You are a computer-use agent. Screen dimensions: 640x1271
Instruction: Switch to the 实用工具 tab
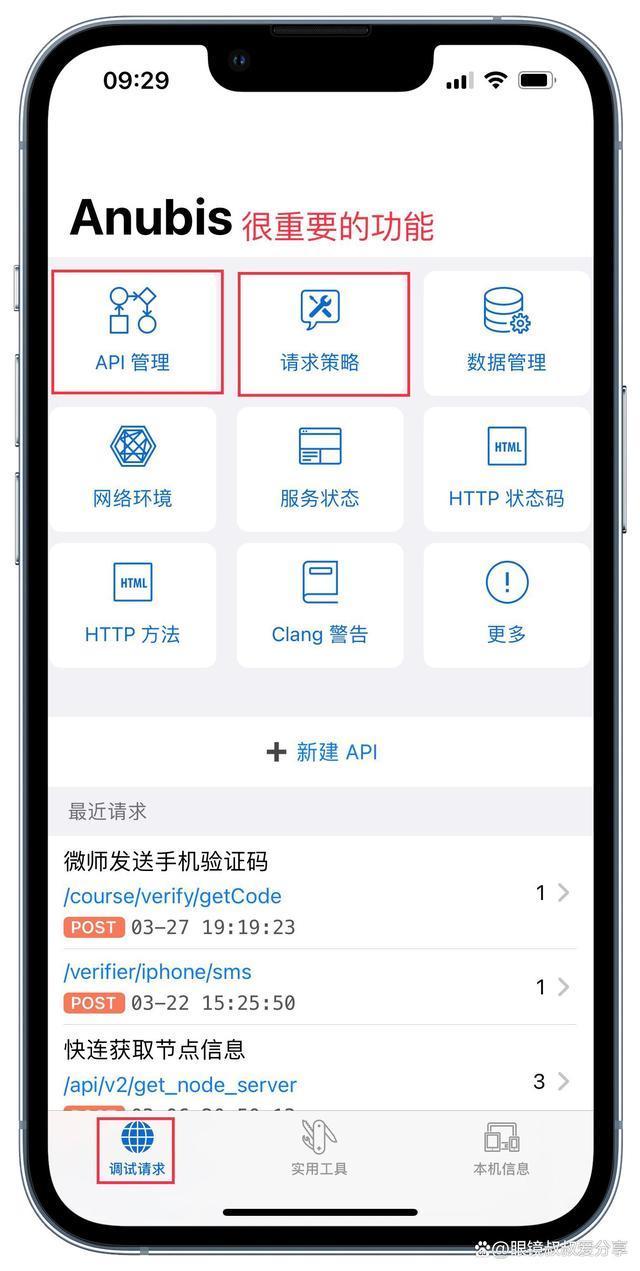[319, 1149]
